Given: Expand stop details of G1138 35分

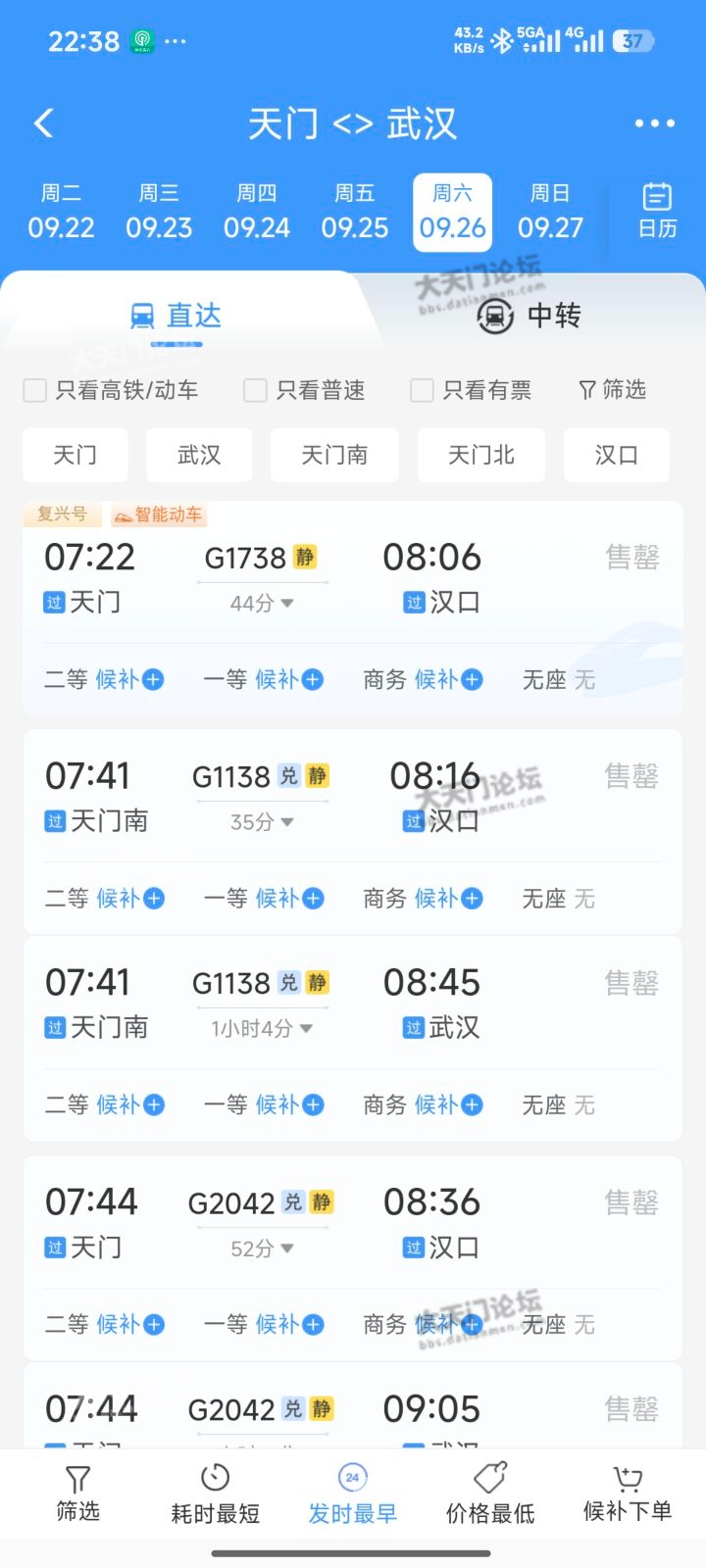Looking at the screenshot, I should click(262, 822).
